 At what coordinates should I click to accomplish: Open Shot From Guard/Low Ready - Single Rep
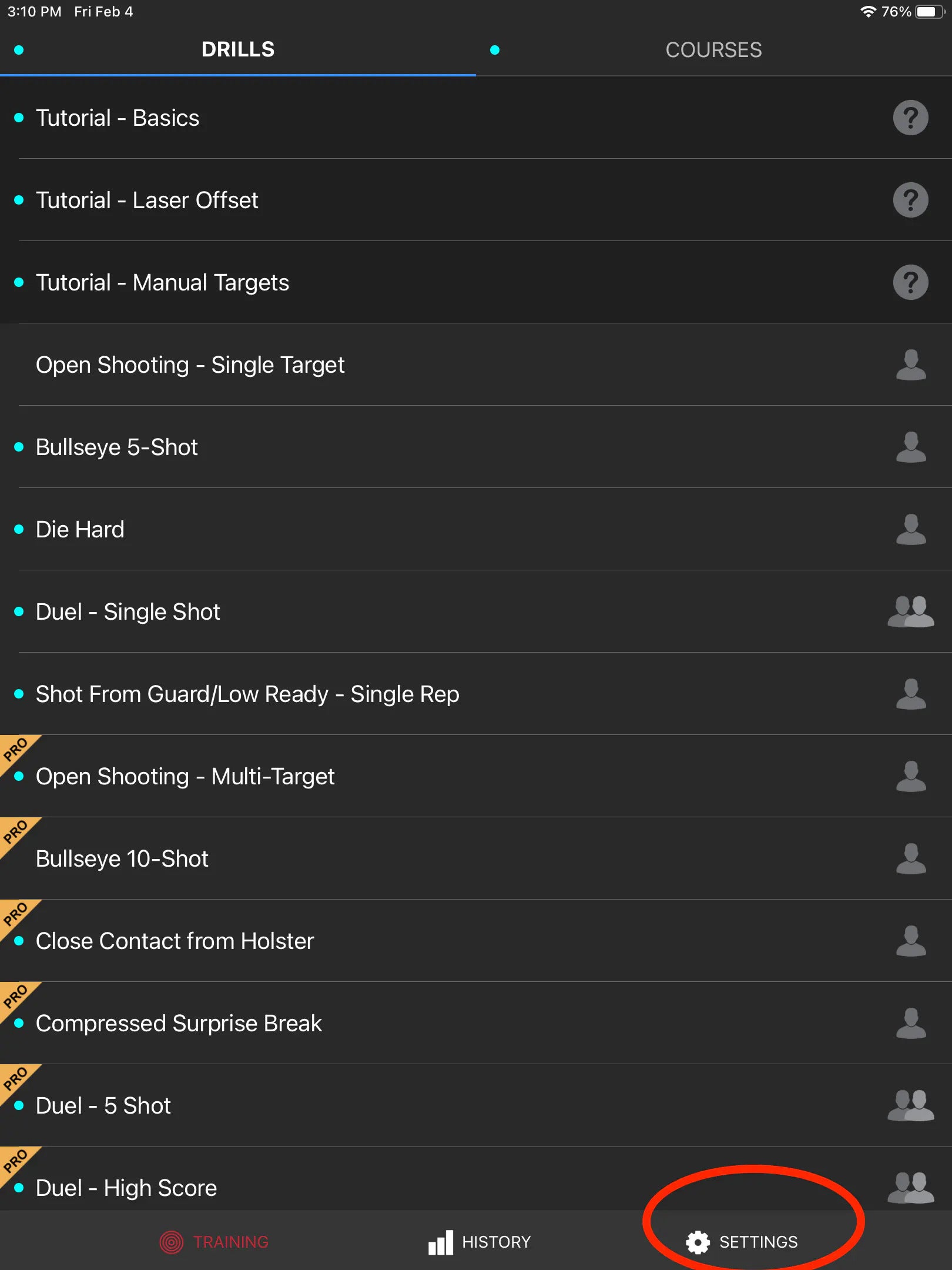[247, 694]
